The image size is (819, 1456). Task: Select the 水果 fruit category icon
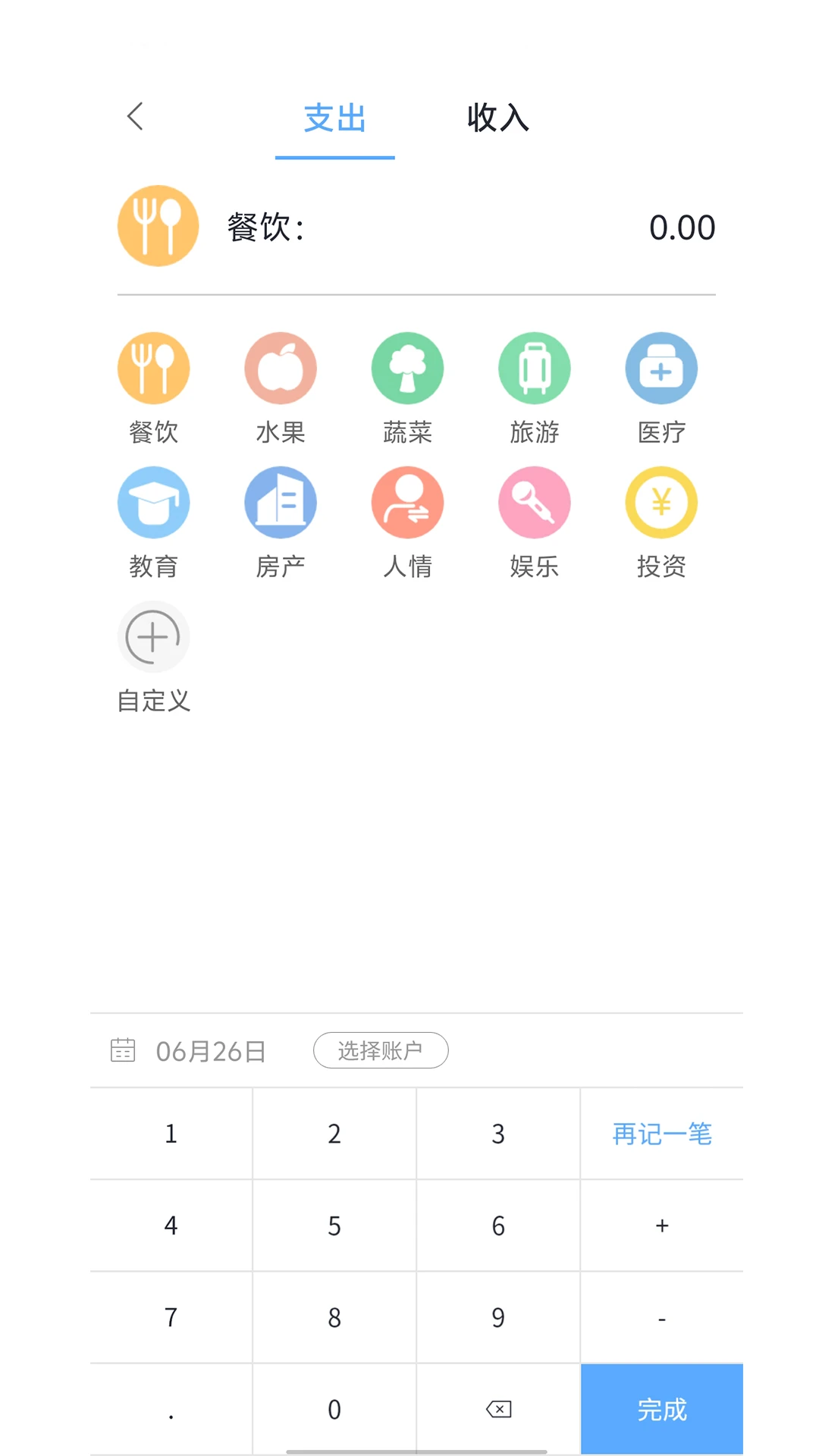281,369
